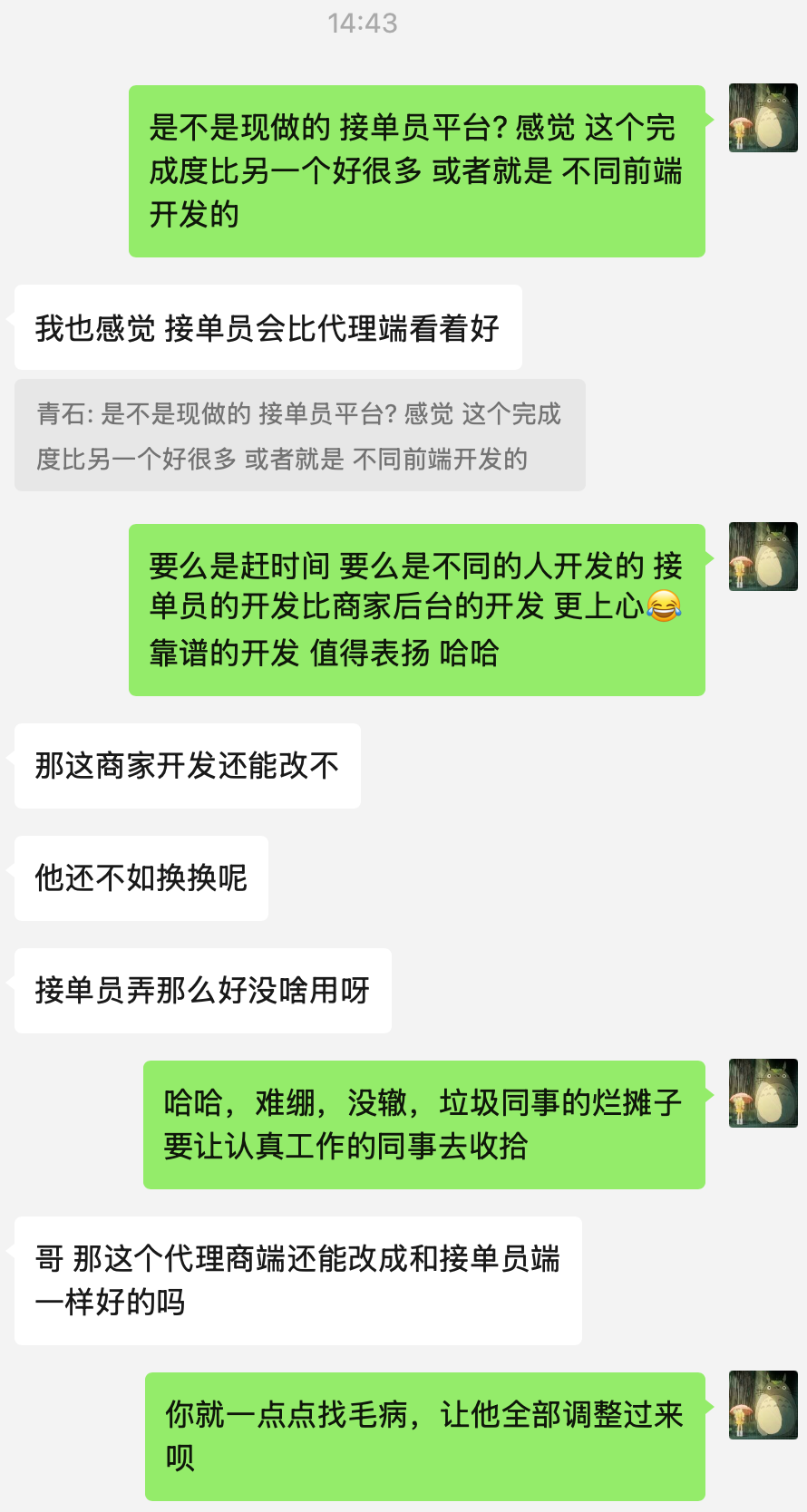Screen dimensions: 807x1512
Task: Open sender avatar beside "要么是赶时间" message
Action: [x=763, y=557]
